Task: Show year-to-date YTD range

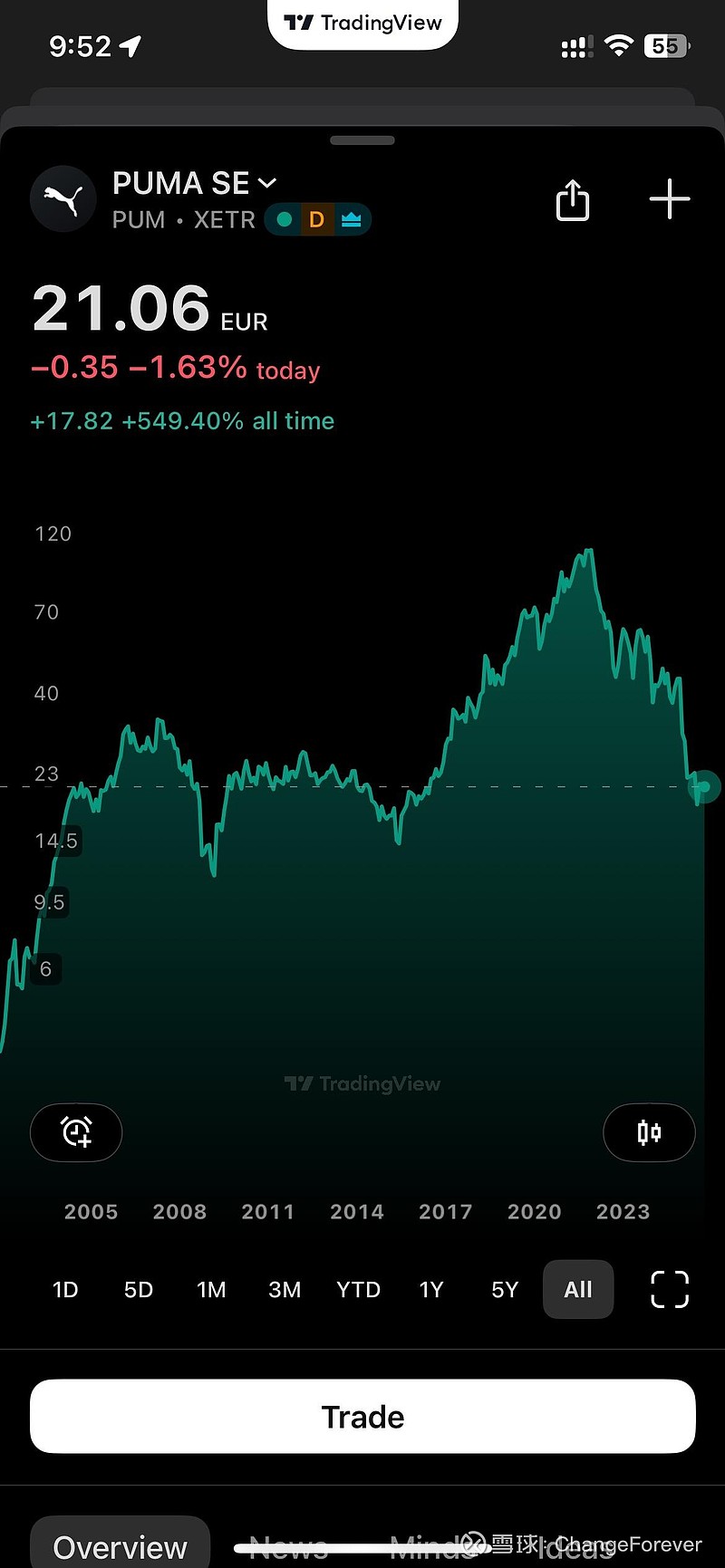Action: [358, 1289]
